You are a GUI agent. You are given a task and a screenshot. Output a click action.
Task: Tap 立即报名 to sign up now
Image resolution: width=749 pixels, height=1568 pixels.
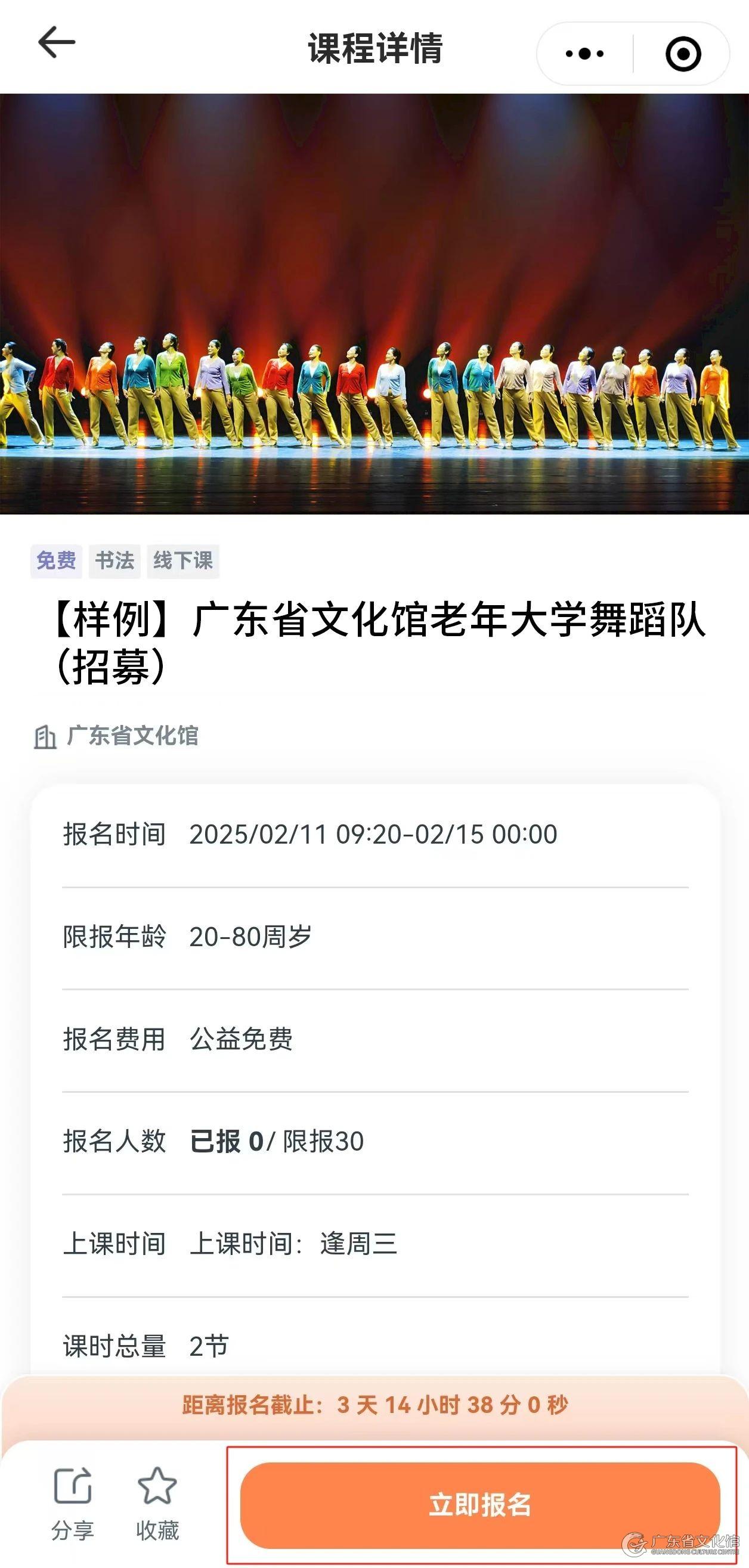click(x=480, y=1504)
